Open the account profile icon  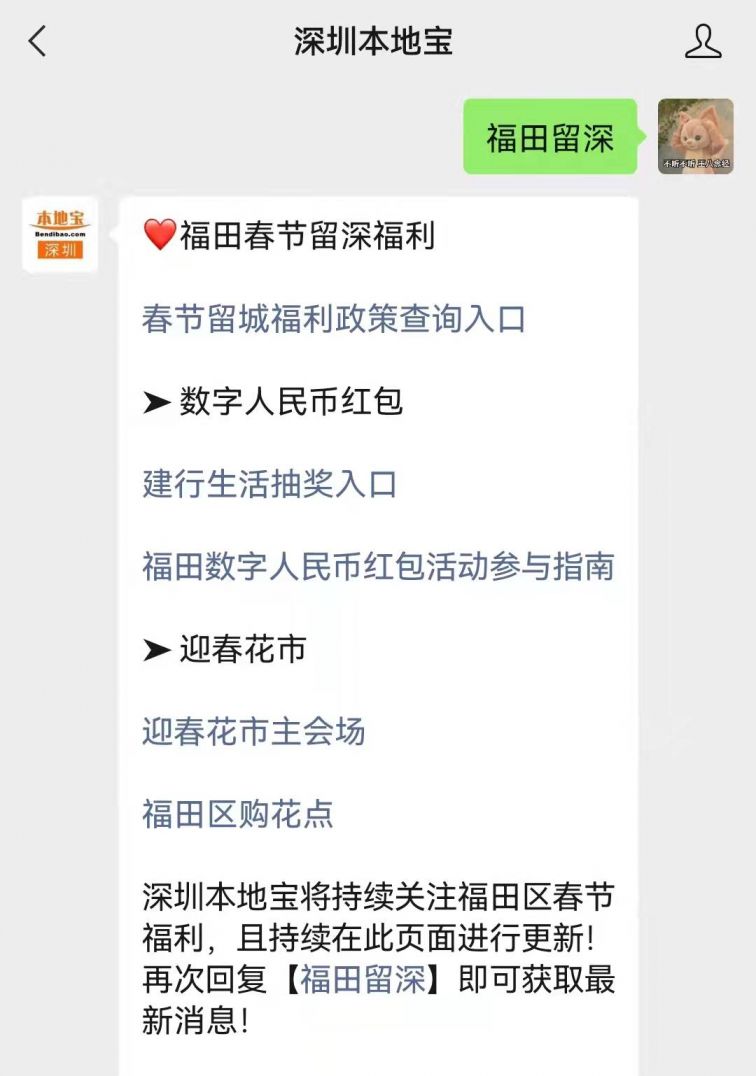(x=702, y=42)
